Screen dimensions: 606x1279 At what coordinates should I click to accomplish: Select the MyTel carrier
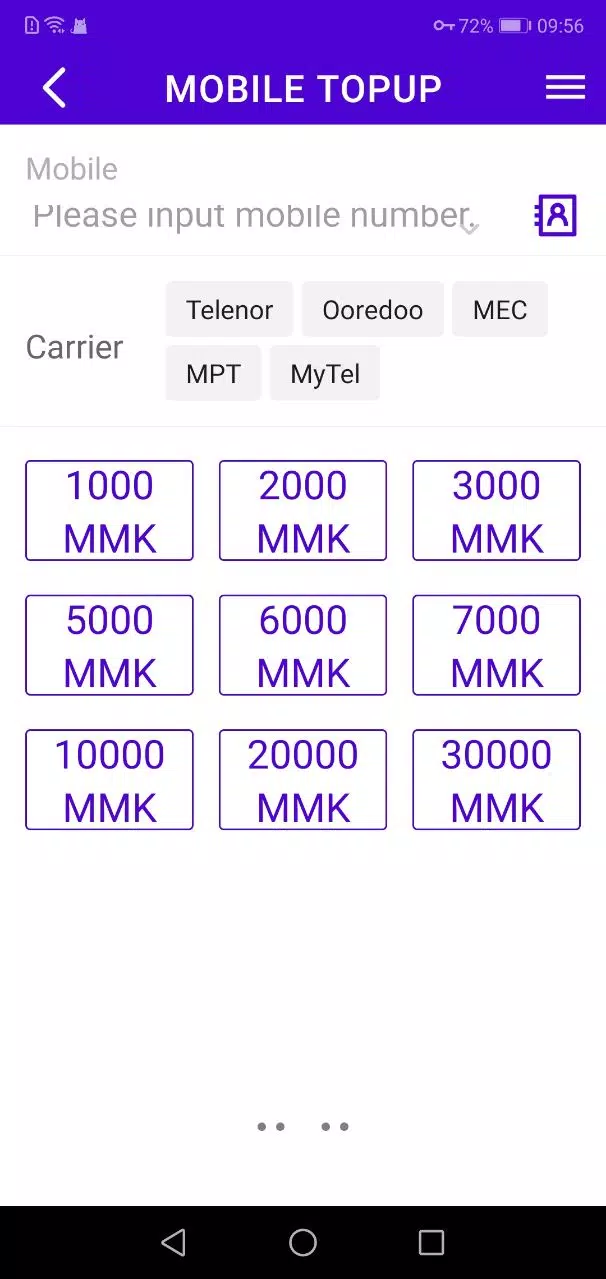325,373
